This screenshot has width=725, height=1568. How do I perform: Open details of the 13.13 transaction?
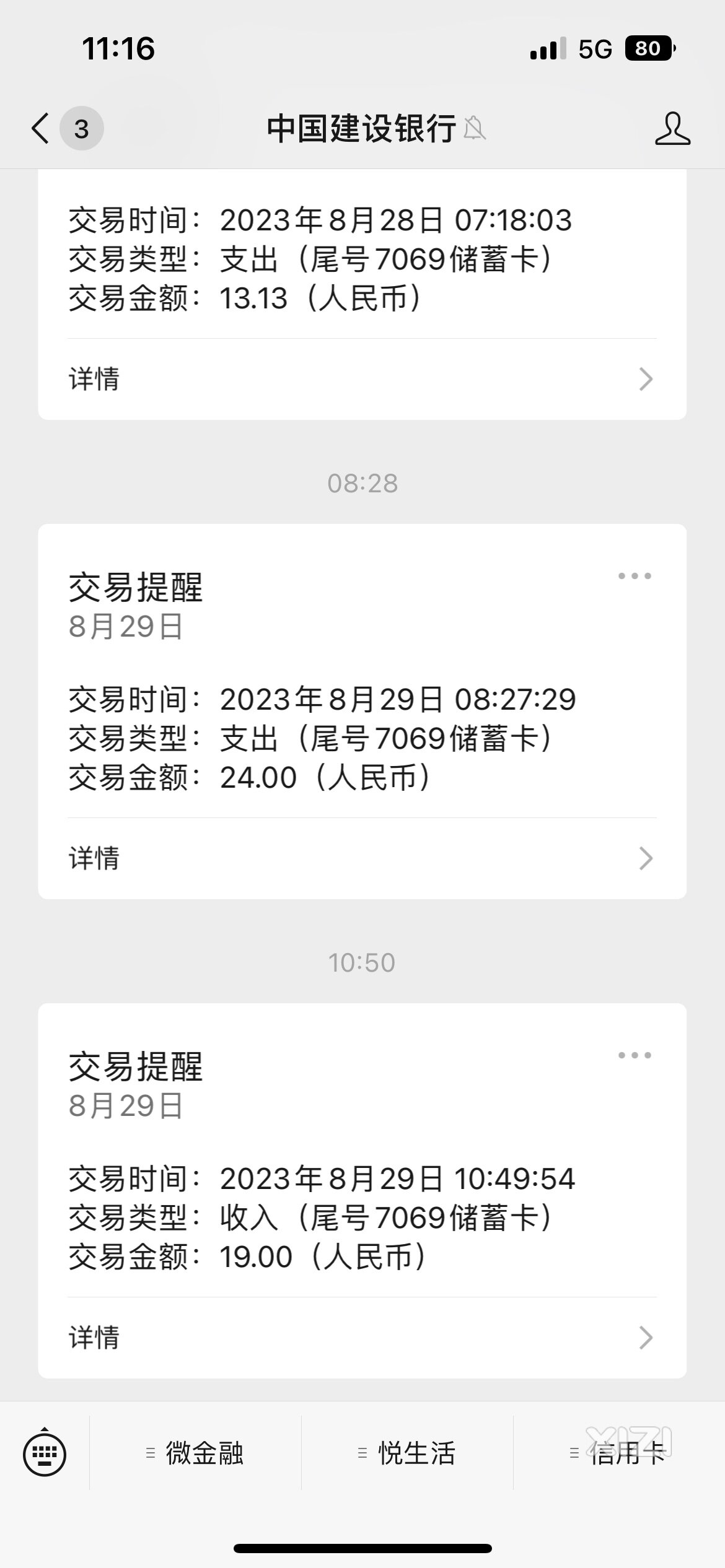click(x=362, y=379)
